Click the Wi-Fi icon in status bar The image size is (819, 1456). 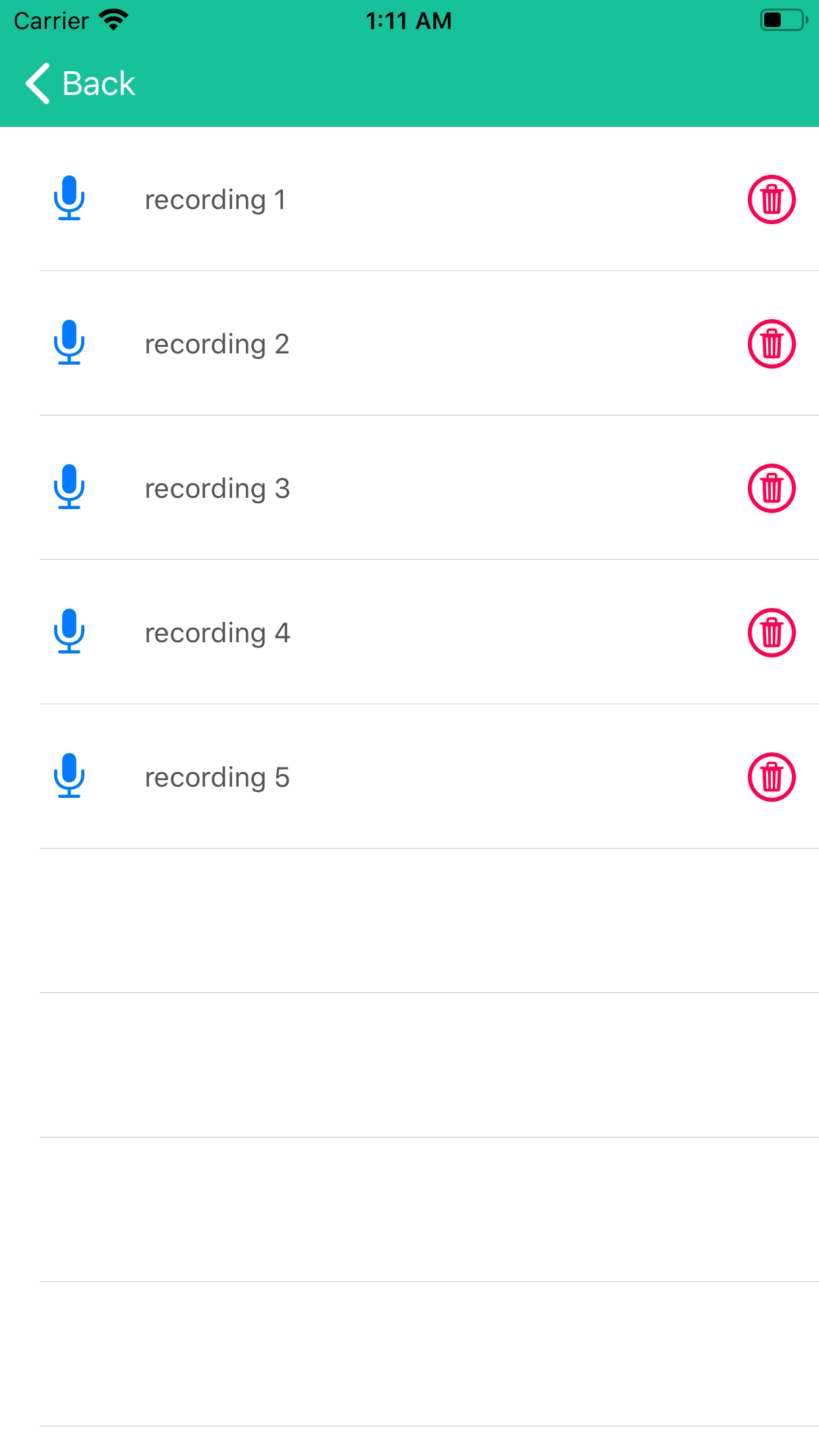112,20
